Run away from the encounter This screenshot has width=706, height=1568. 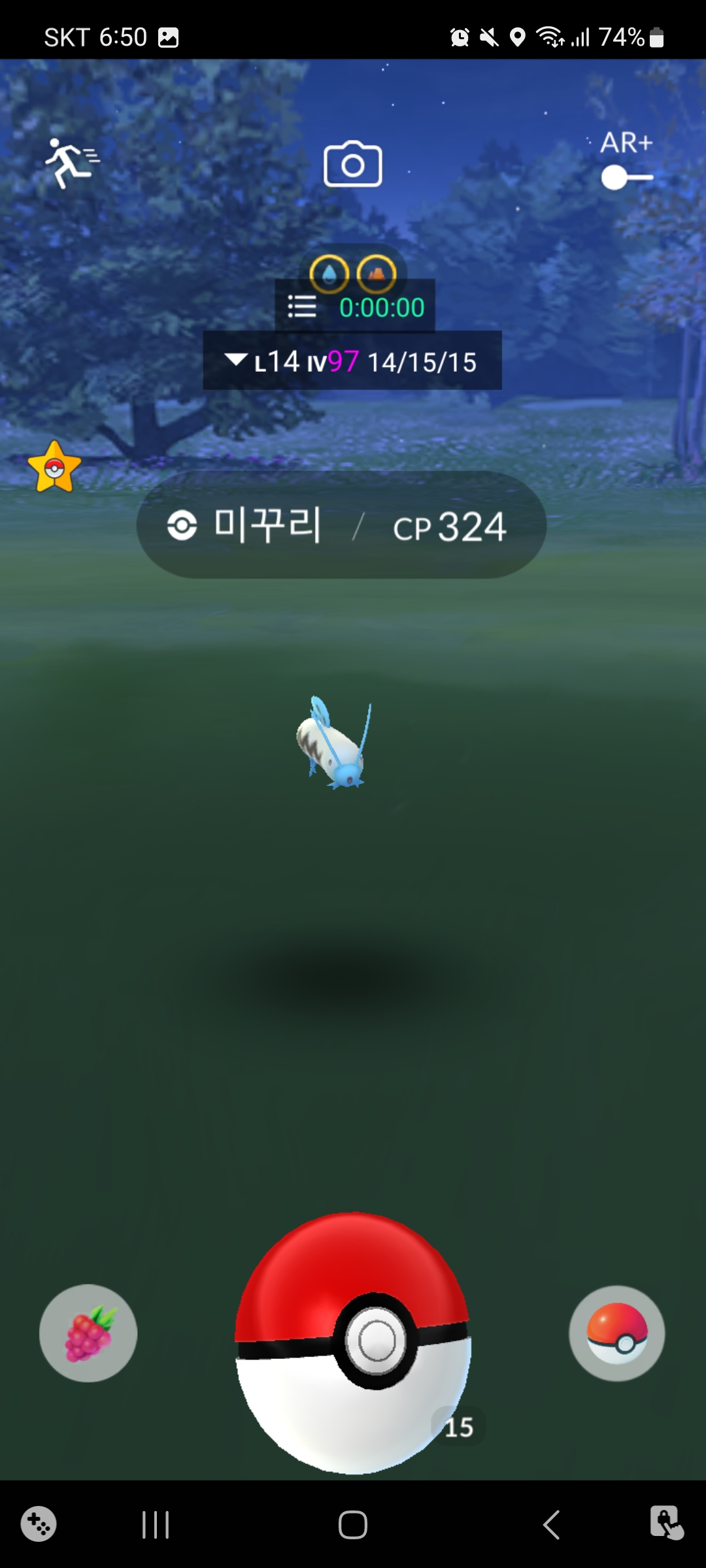tap(71, 163)
